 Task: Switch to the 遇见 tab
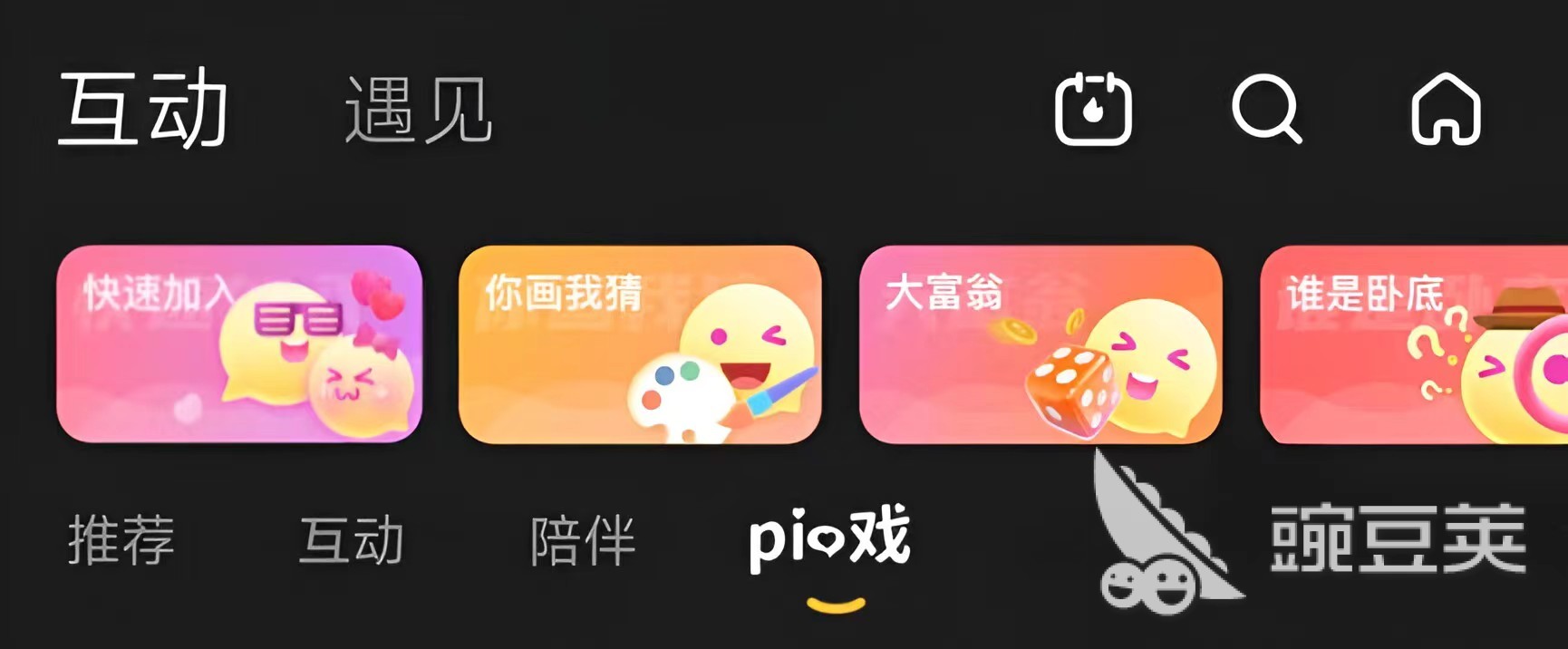click(x=418, y=111)
